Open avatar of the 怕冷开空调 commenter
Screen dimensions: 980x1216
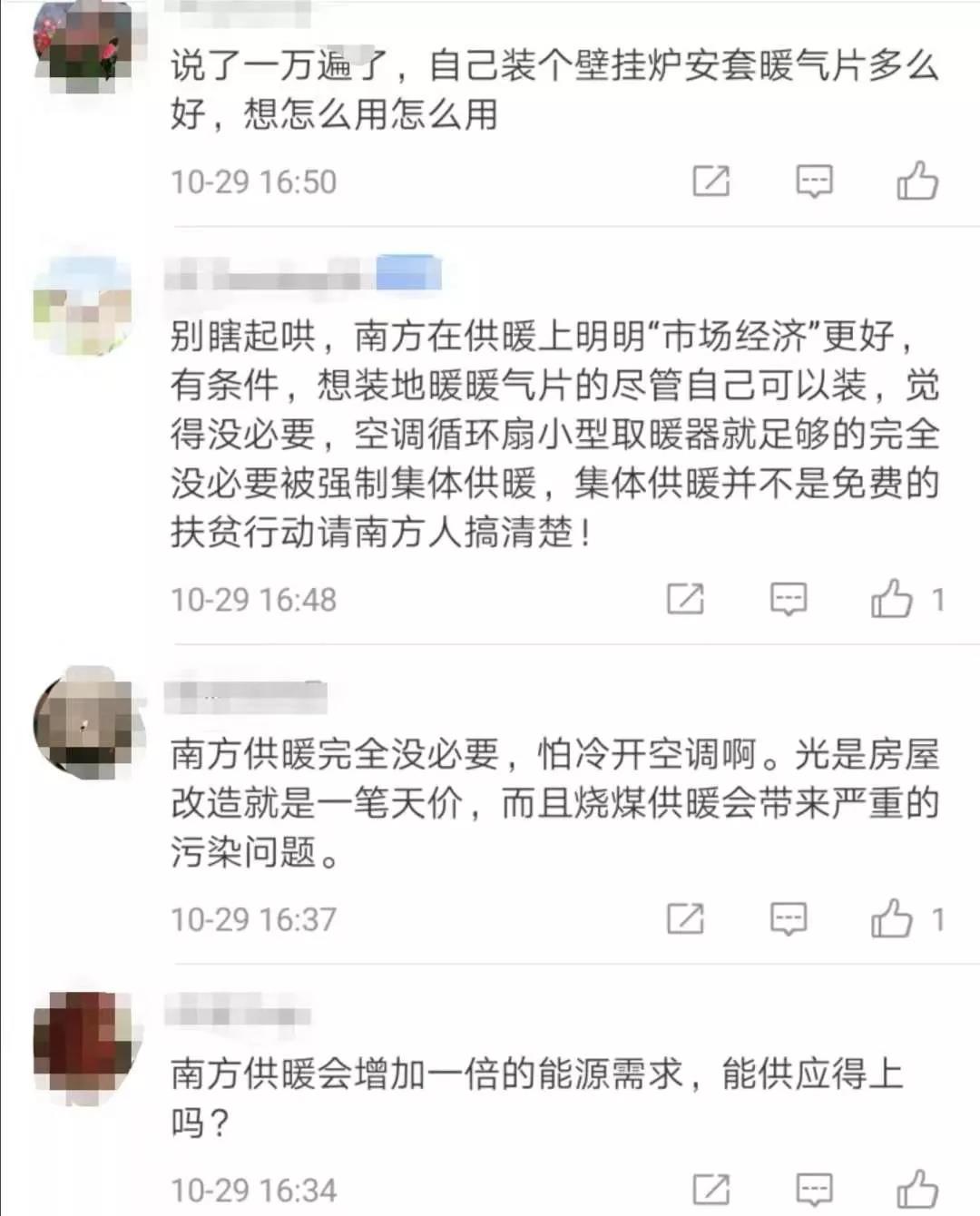83,723
